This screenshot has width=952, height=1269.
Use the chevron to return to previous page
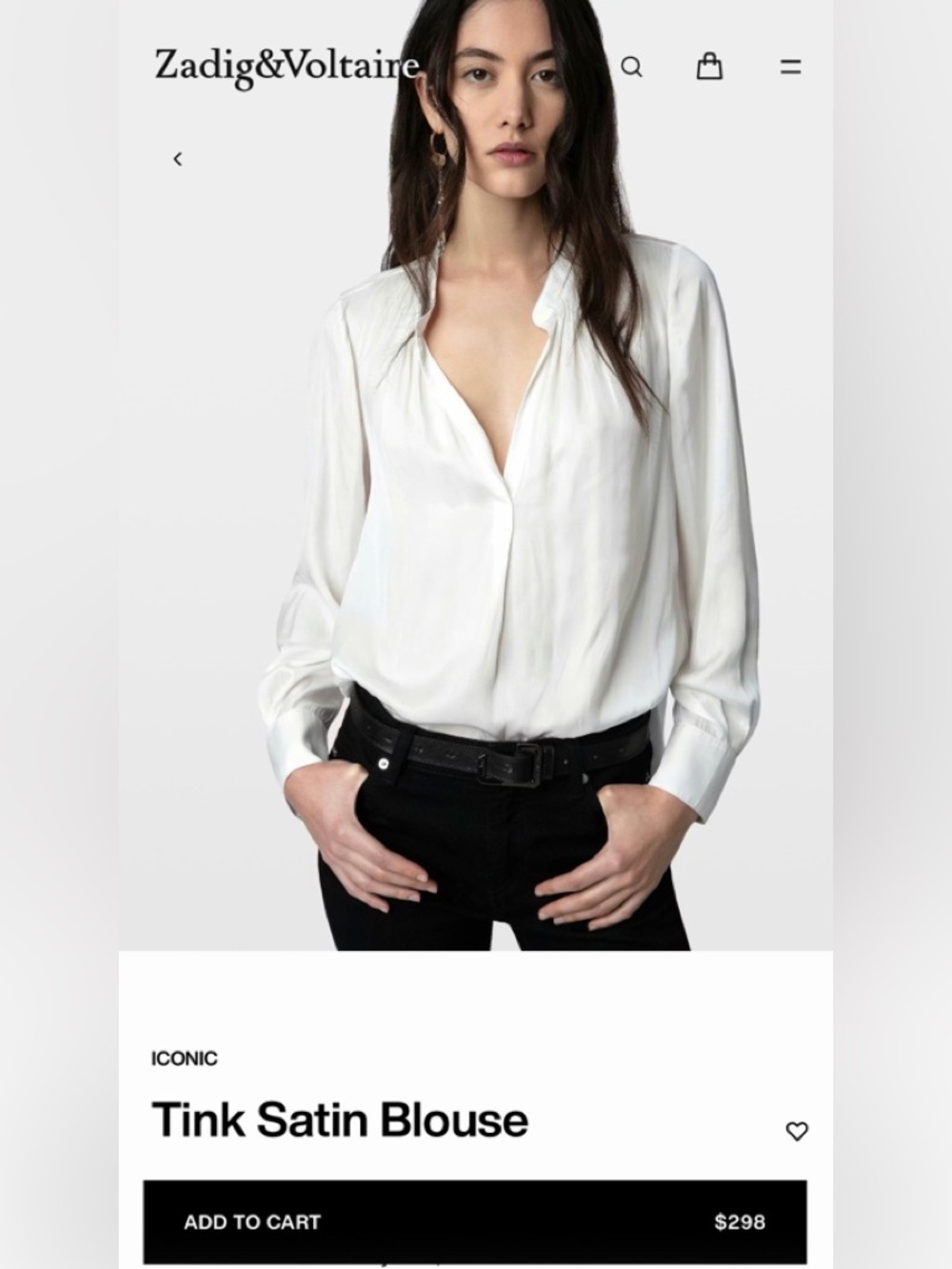tap(176, 158)
